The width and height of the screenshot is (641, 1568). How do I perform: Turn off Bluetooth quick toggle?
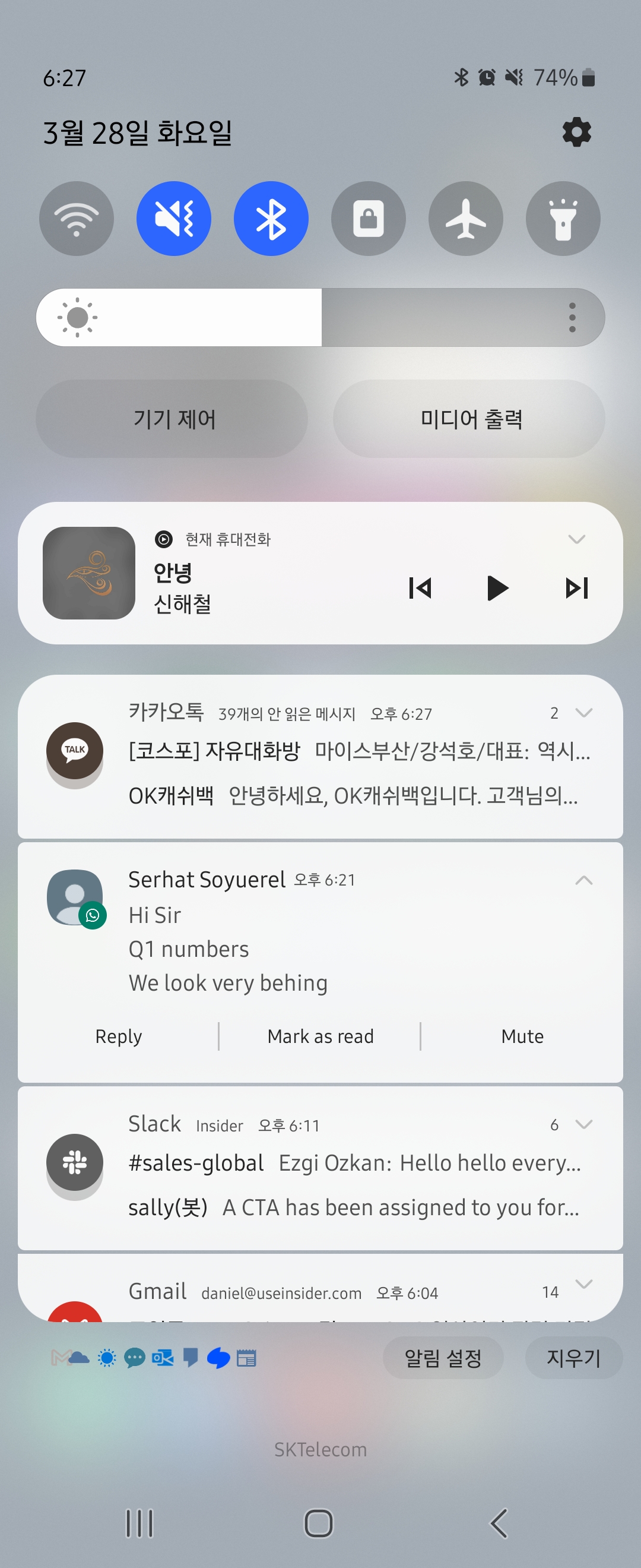tap(271, 219)
